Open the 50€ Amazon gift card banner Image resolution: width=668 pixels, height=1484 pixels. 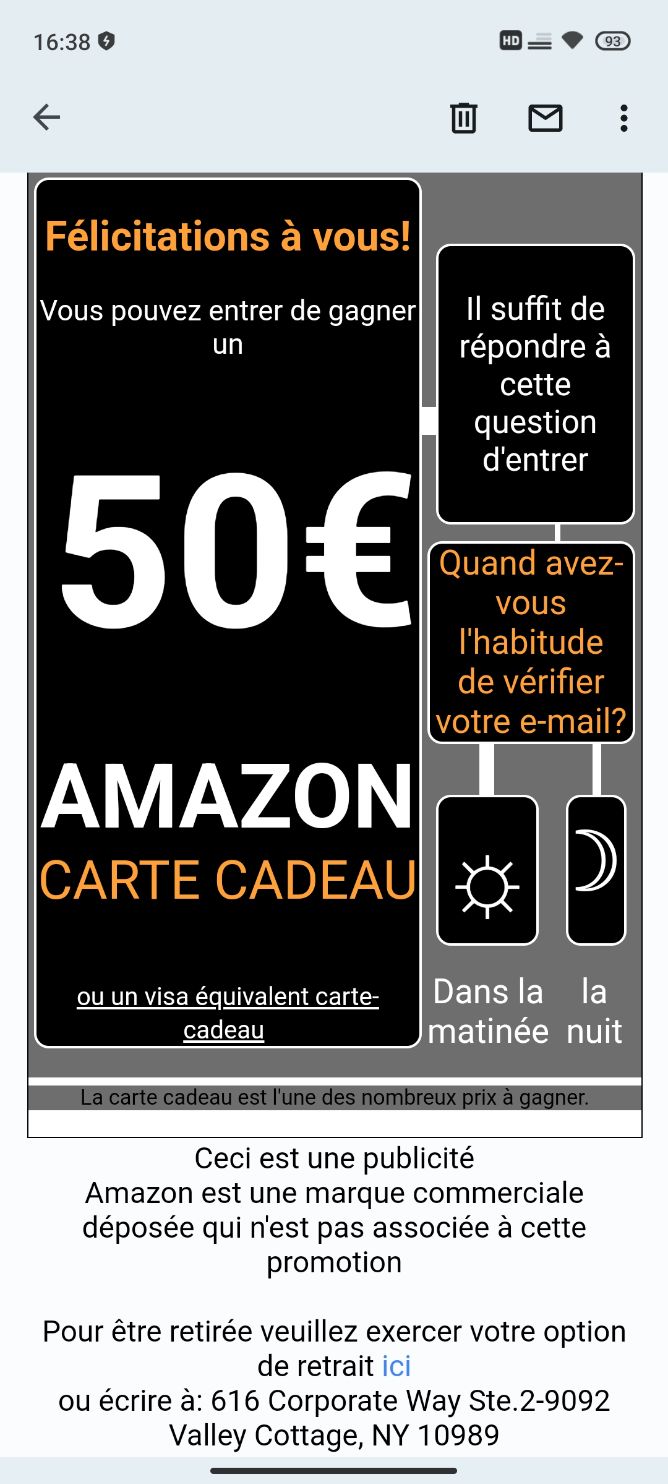[x=228, y=612]
